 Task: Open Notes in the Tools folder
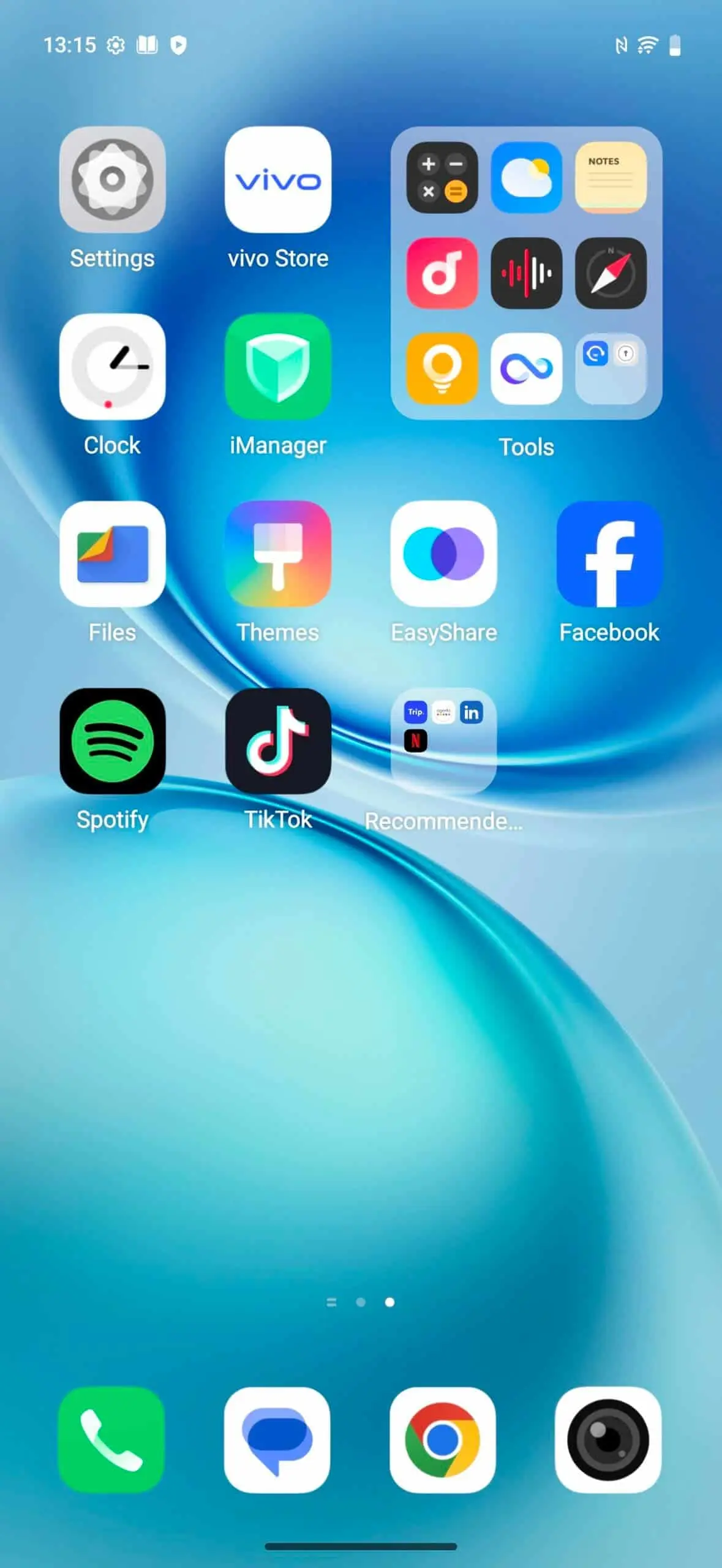coord(610,178)
